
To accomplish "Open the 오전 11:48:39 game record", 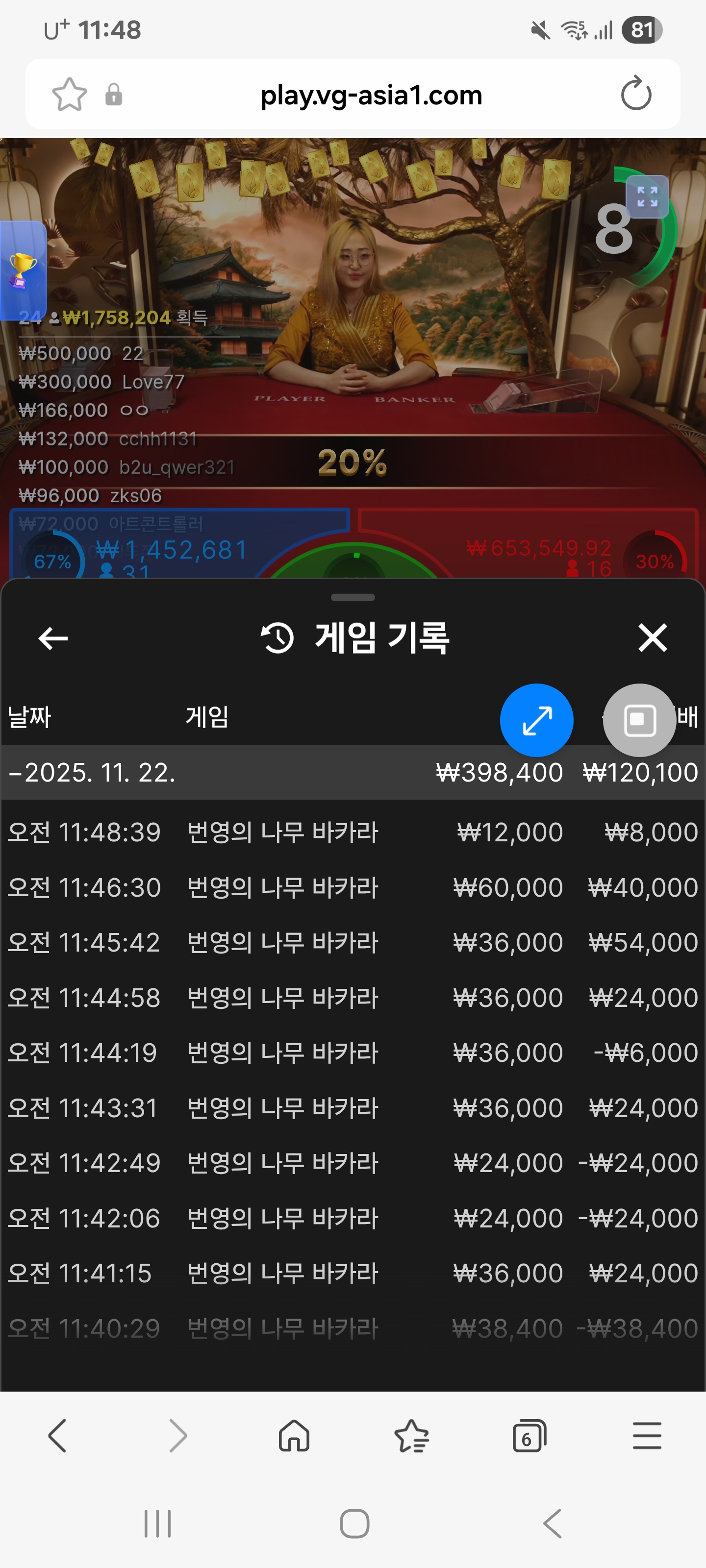I will (352, 832).
